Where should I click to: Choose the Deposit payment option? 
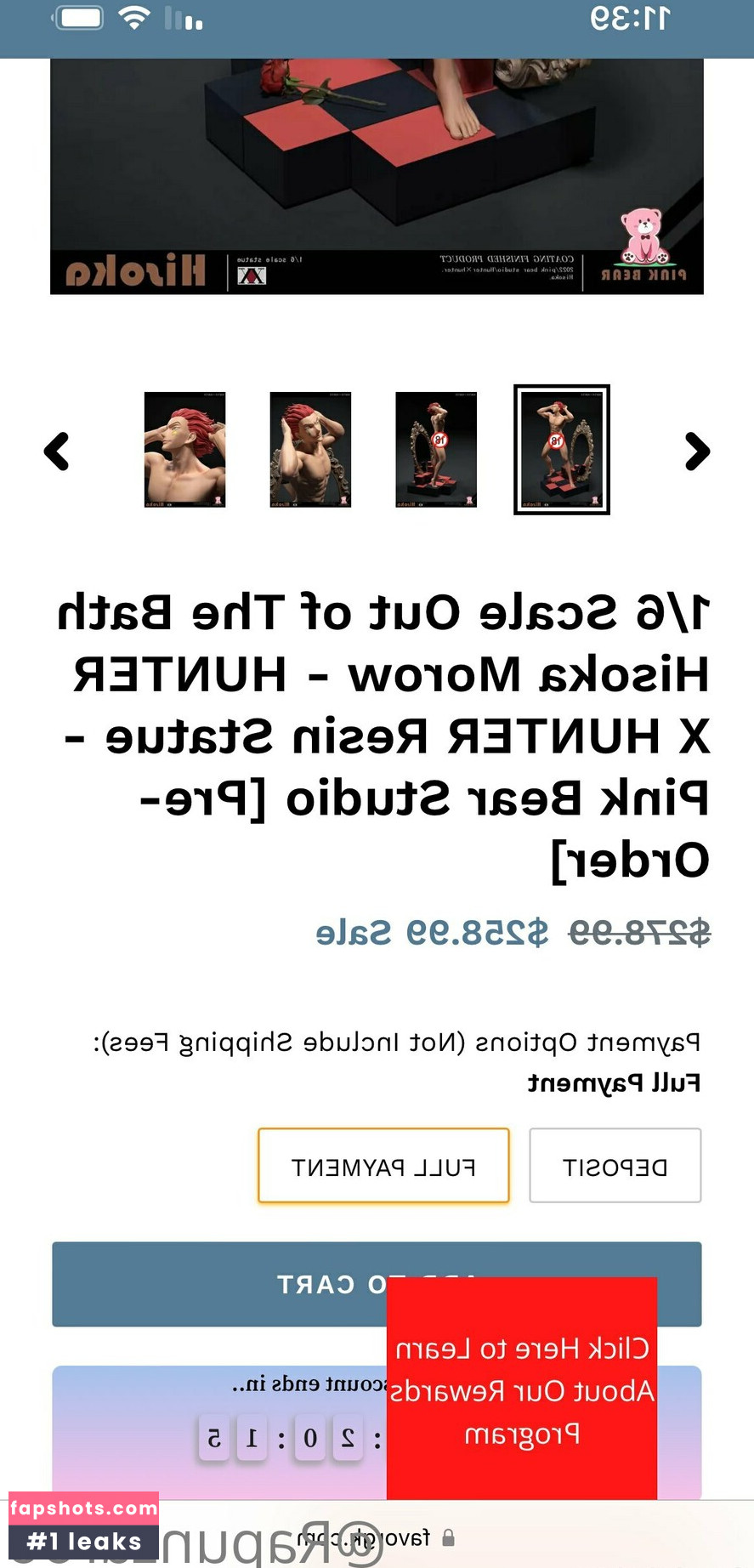pos(615,1166)
